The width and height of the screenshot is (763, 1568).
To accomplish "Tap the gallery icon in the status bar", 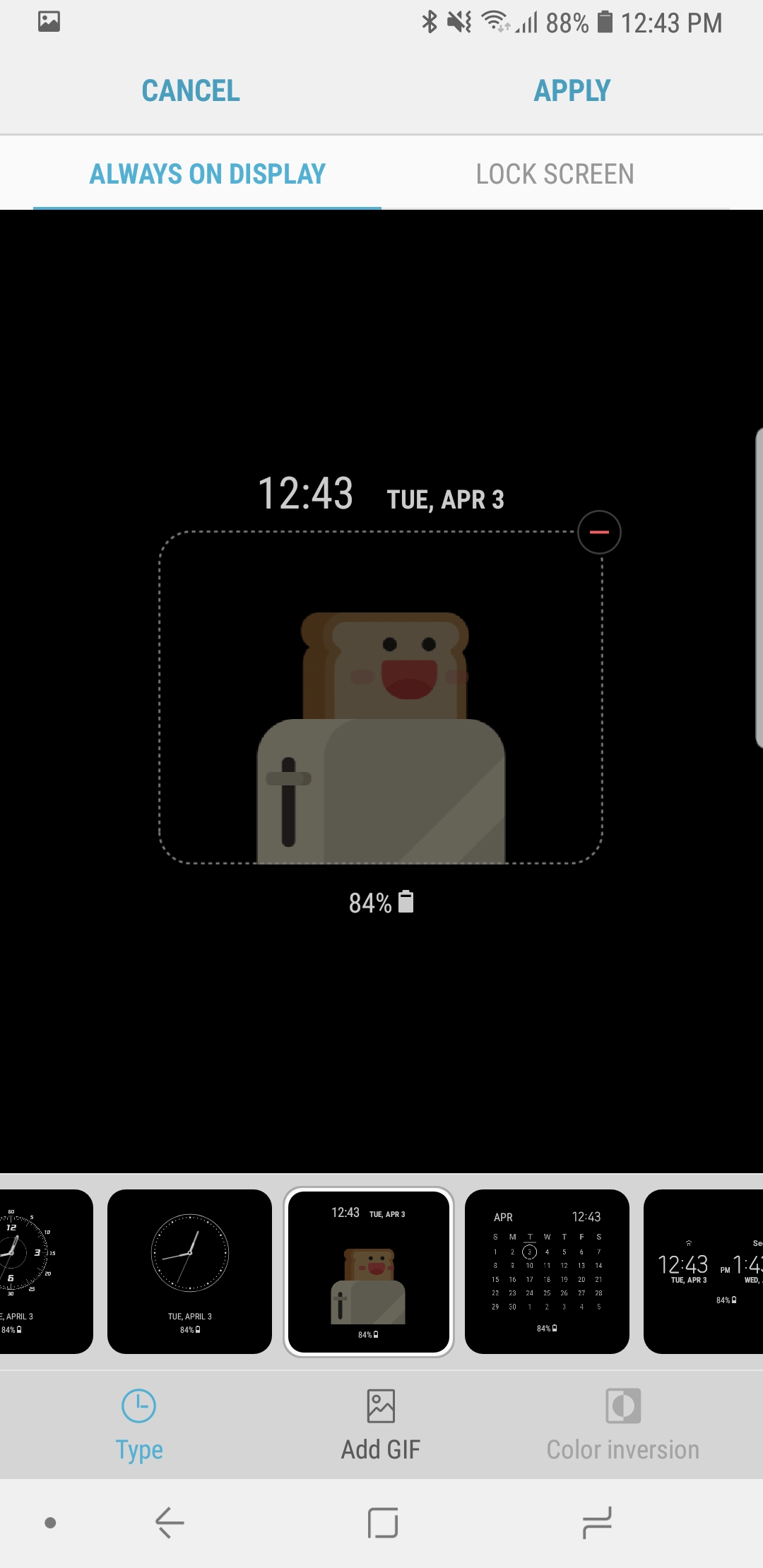I will (x=48, y=22).
